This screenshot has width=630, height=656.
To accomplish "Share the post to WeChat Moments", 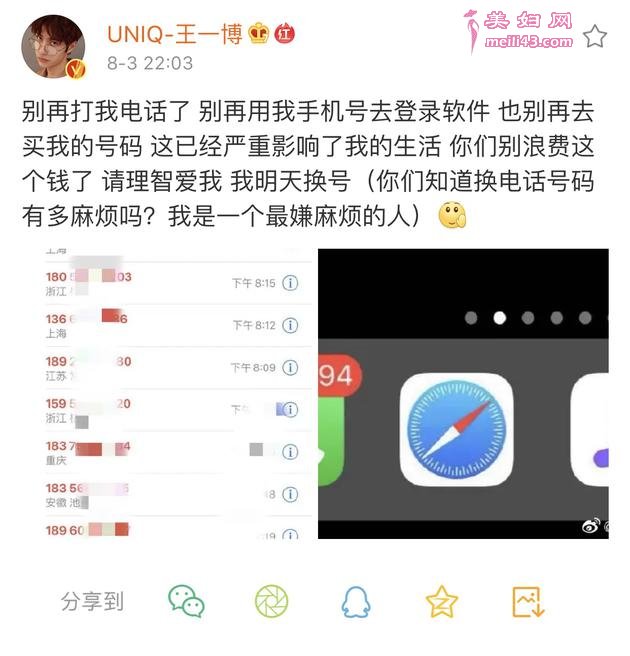I will point(271,600).
